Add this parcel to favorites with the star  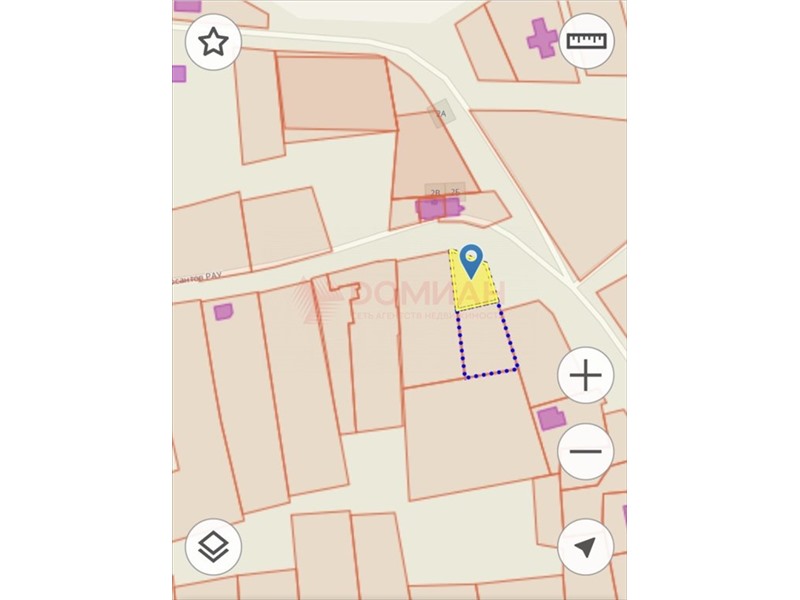point(213,42)
